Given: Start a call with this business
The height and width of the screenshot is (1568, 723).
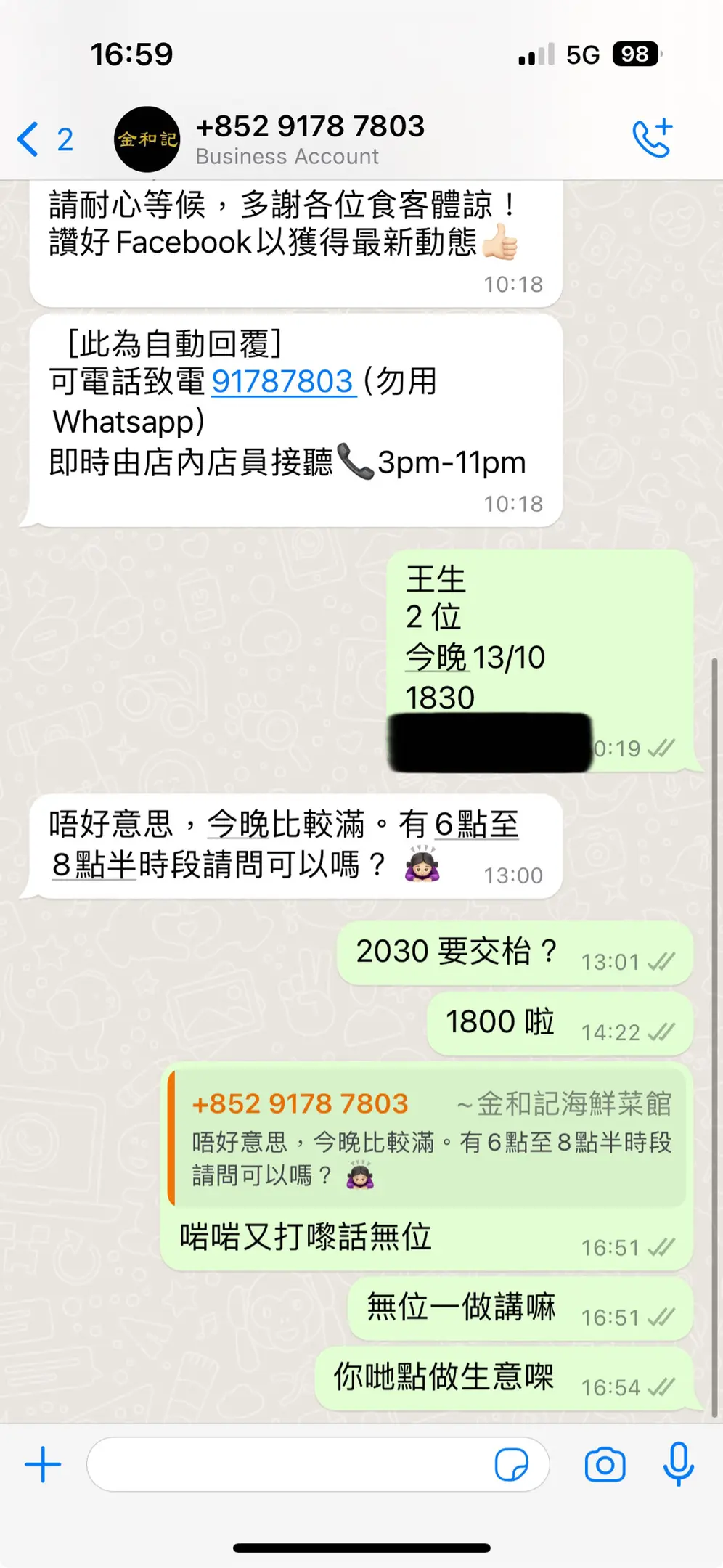Looking at the screenshot, I should 652,138.
